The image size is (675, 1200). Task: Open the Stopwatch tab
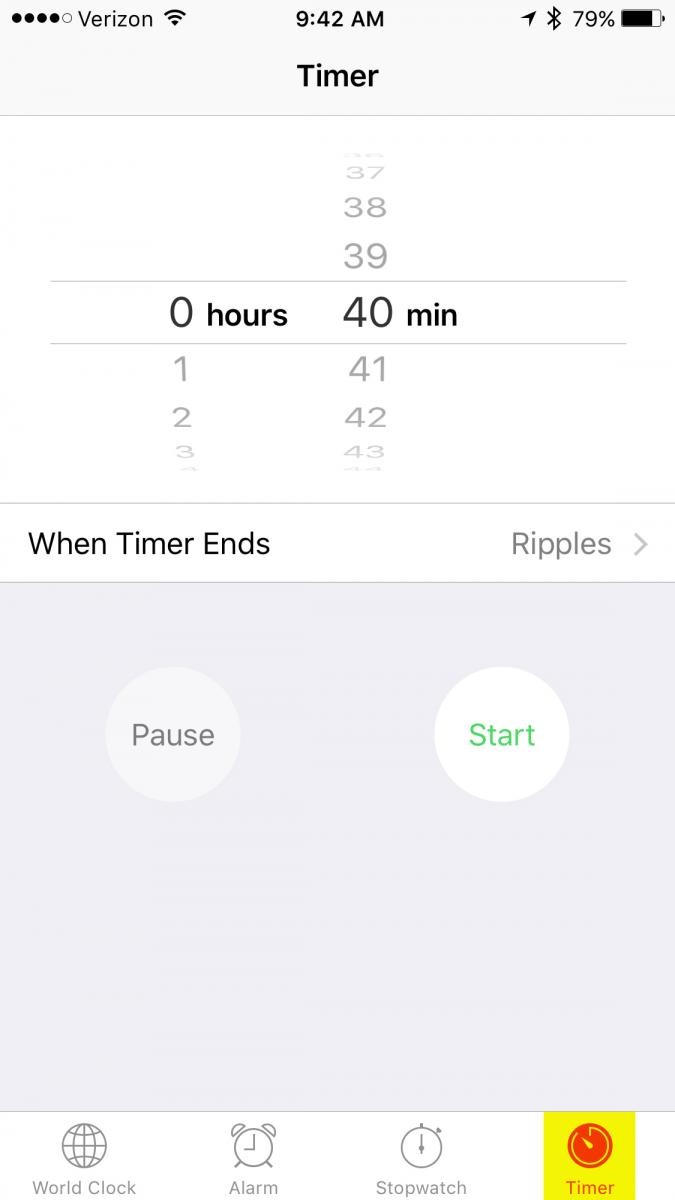[x=421, y=1158]
